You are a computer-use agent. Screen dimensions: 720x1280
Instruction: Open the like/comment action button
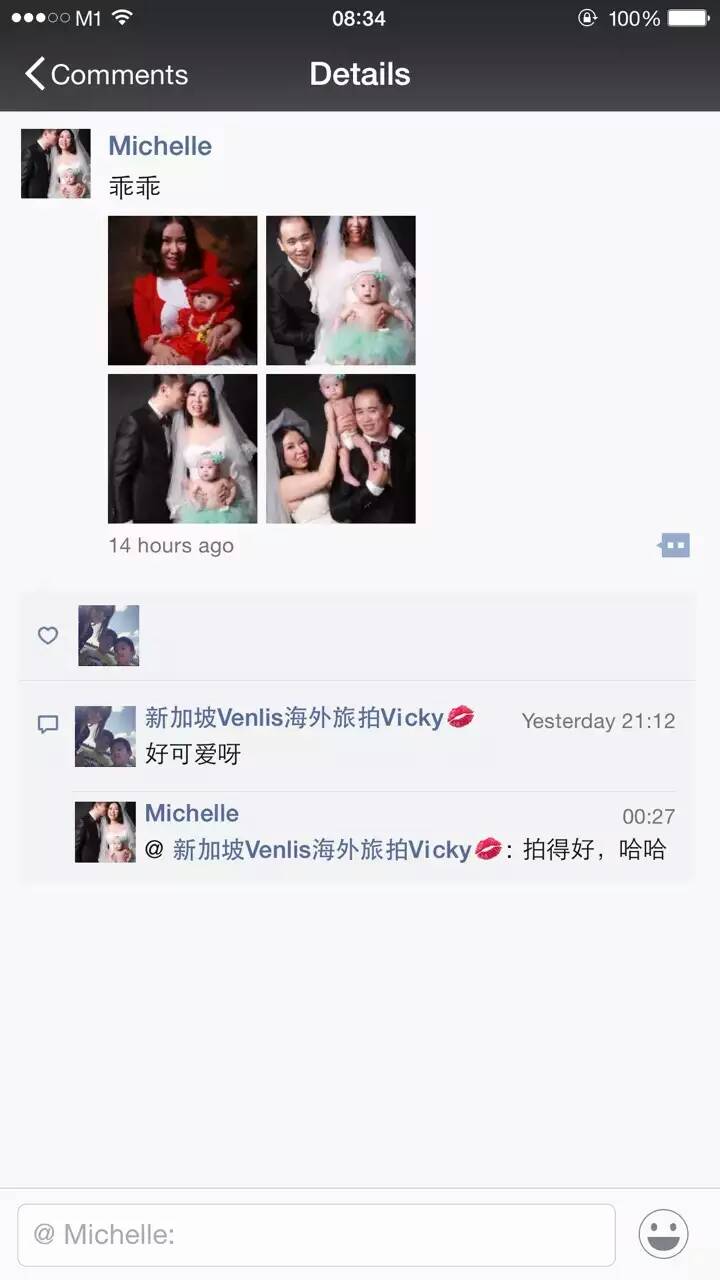coord(675,545)
